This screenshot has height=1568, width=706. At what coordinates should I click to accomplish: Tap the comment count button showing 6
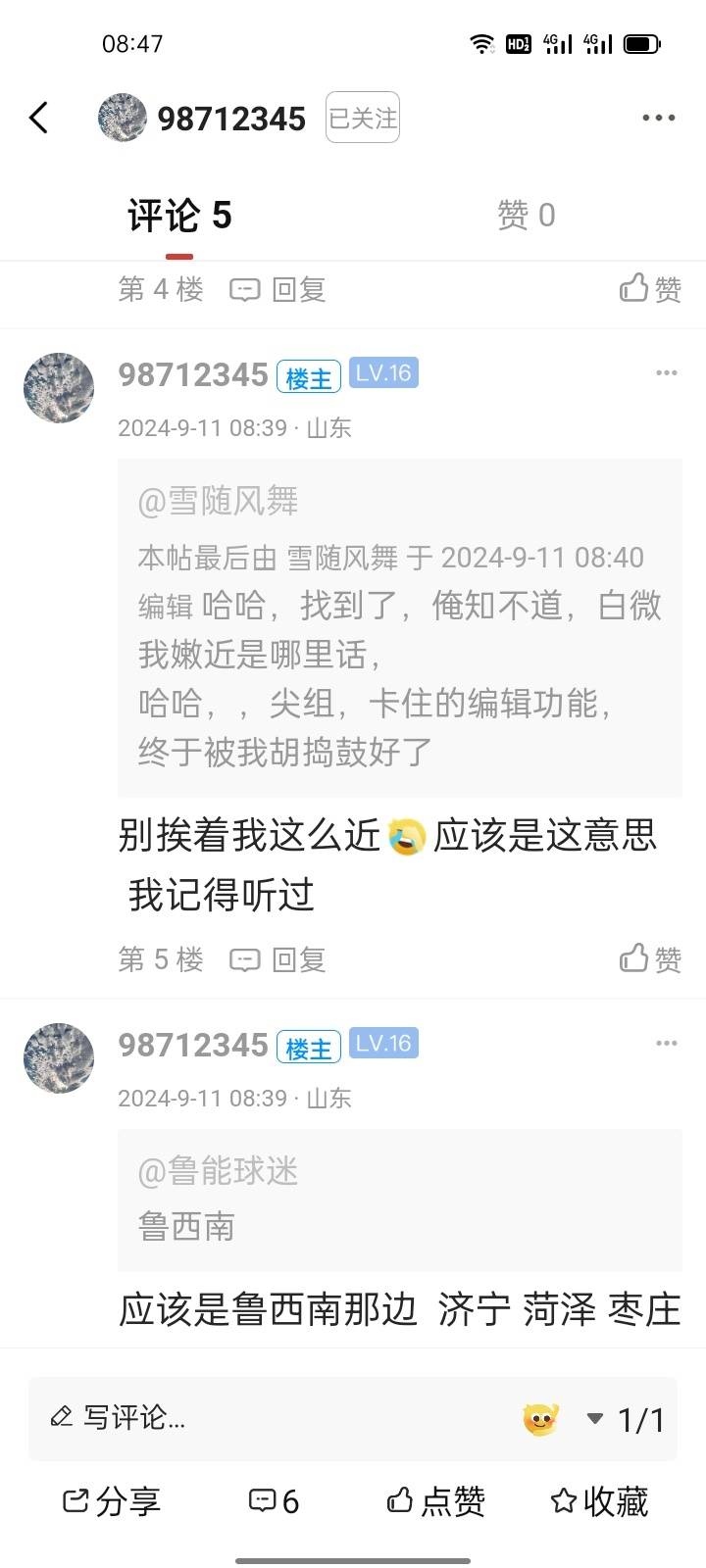tap(274, 1501)
